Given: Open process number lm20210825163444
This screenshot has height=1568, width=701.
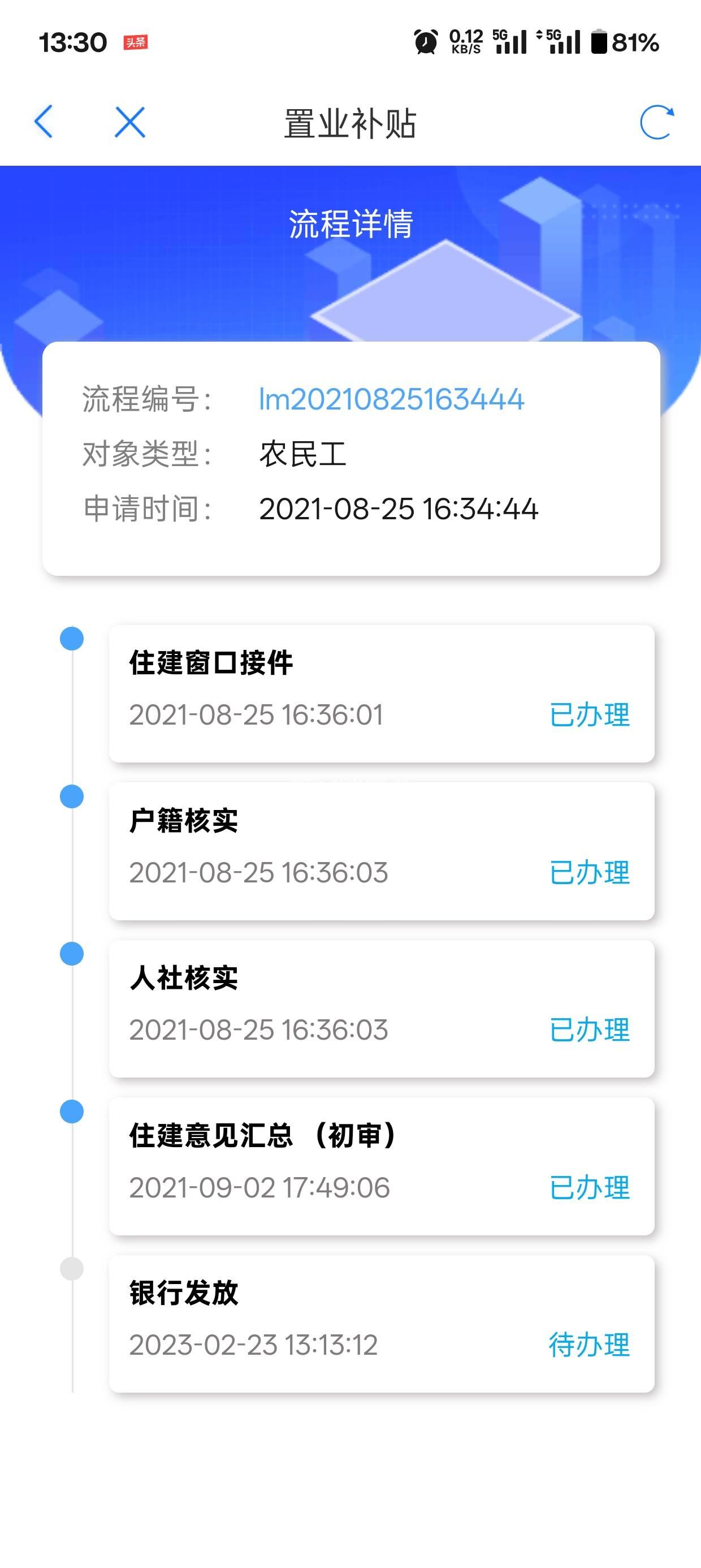Looking at the screenshot, I should pos(391,400).
